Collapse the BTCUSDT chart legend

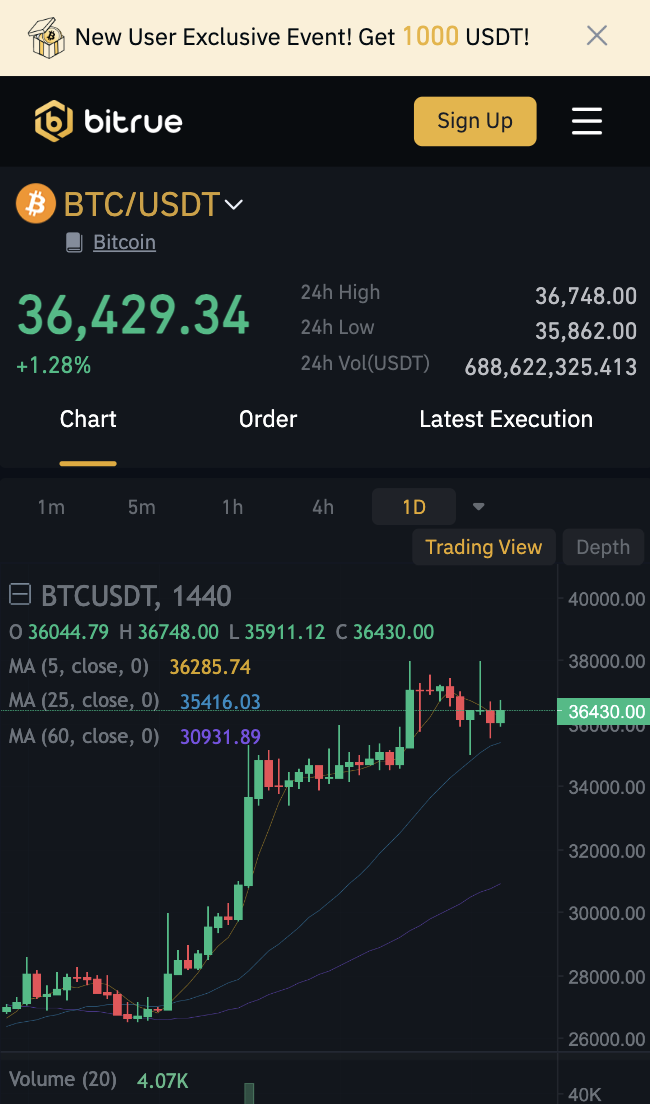[x=19, y=596]
